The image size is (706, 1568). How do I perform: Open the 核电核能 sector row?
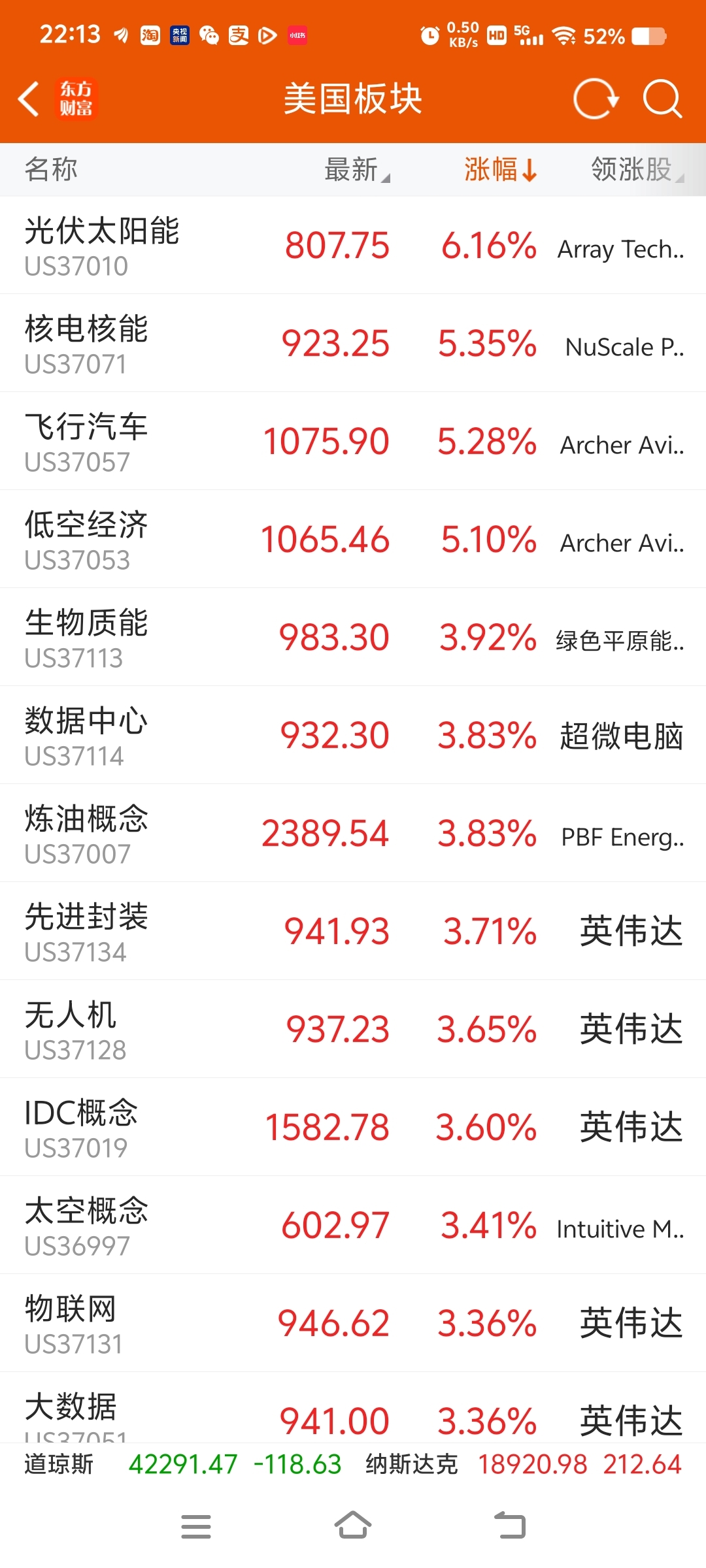pos(353,343)
